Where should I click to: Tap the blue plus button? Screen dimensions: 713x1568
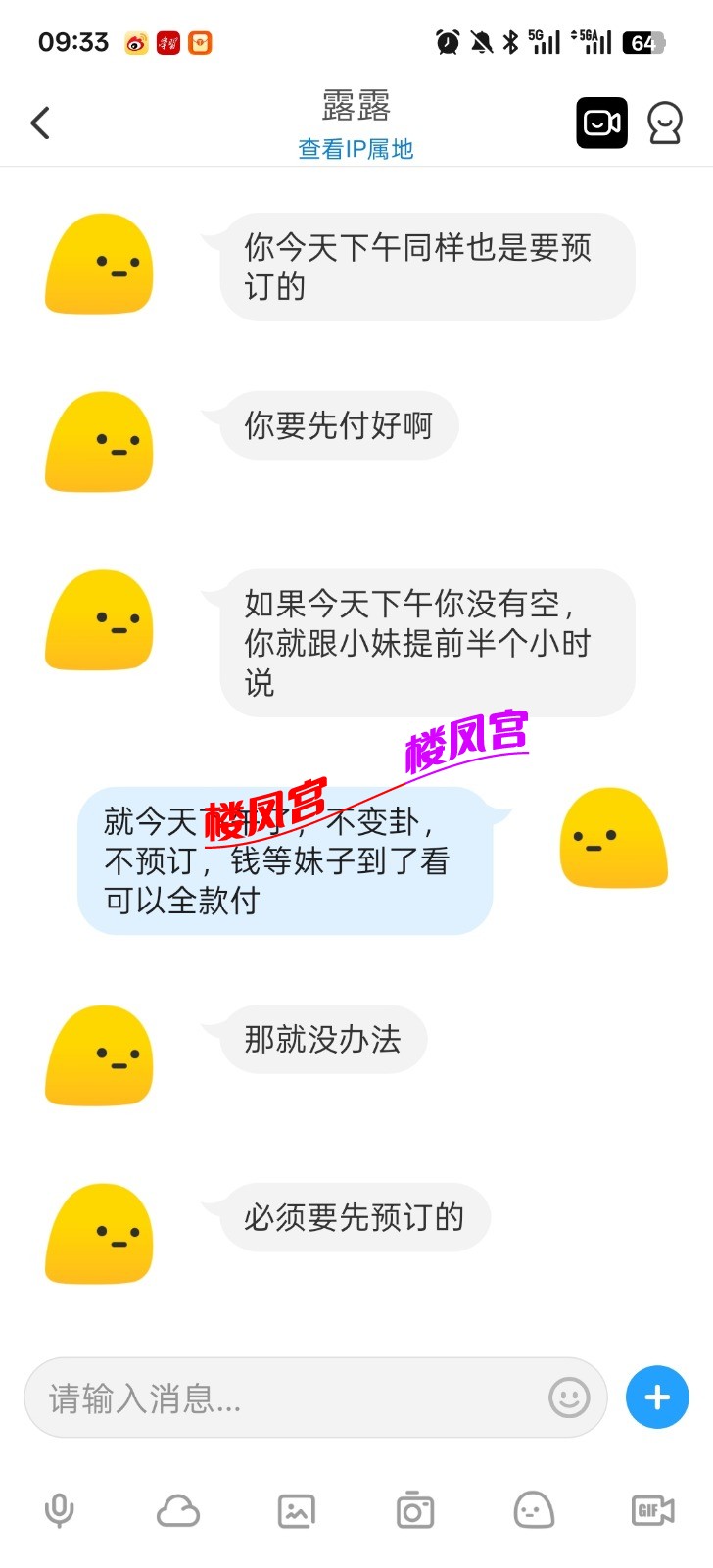tap(657, 1397)
